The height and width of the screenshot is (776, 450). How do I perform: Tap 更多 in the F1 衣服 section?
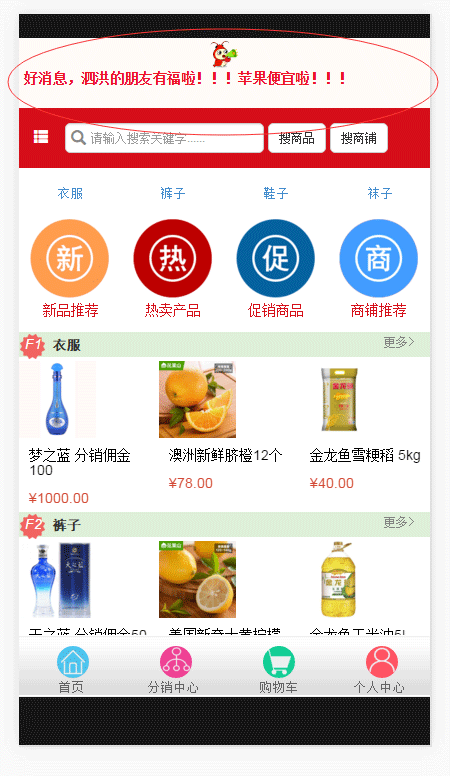coord(399,342)
